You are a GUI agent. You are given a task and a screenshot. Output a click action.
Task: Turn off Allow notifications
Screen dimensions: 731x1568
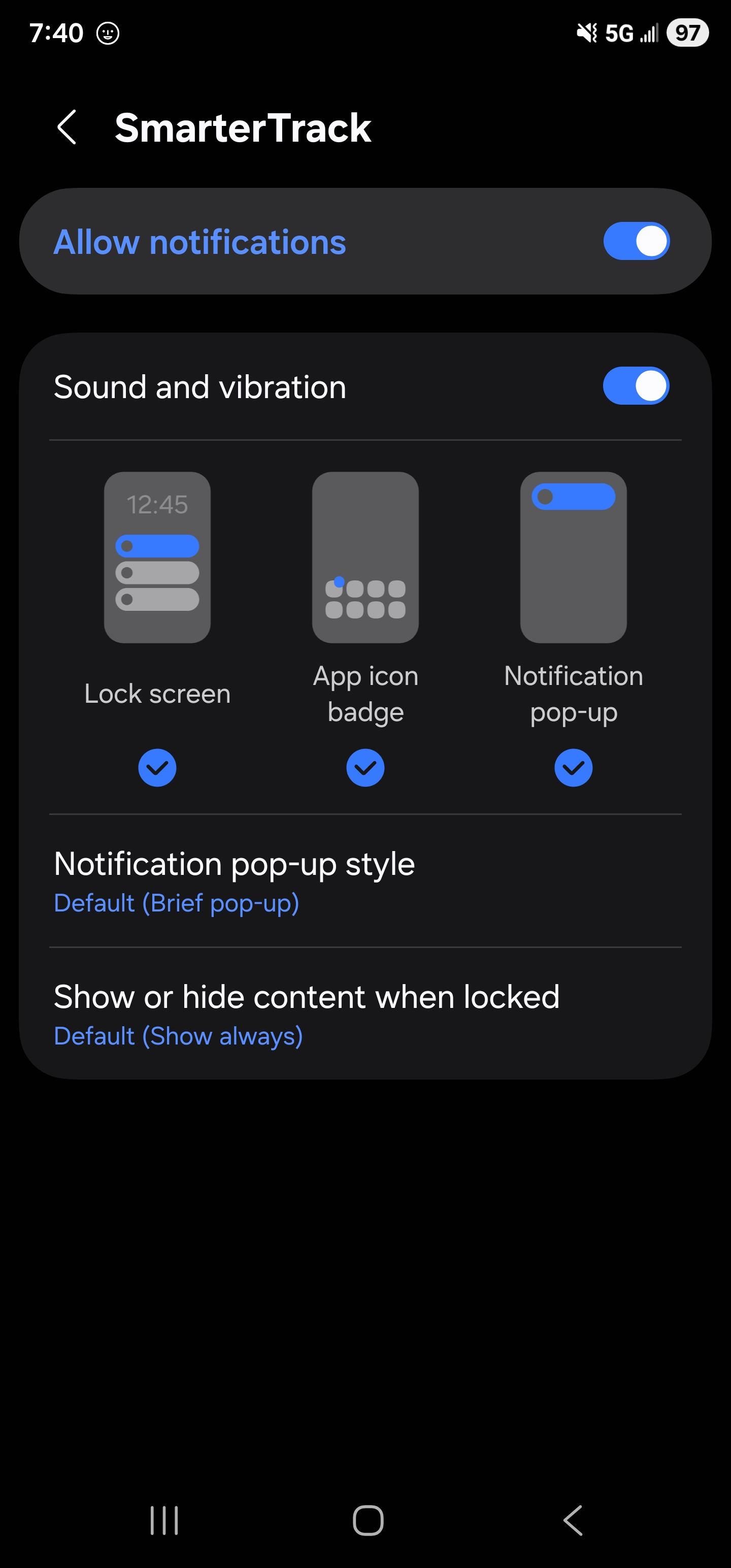pyautogui.click(x=636, y=242)
